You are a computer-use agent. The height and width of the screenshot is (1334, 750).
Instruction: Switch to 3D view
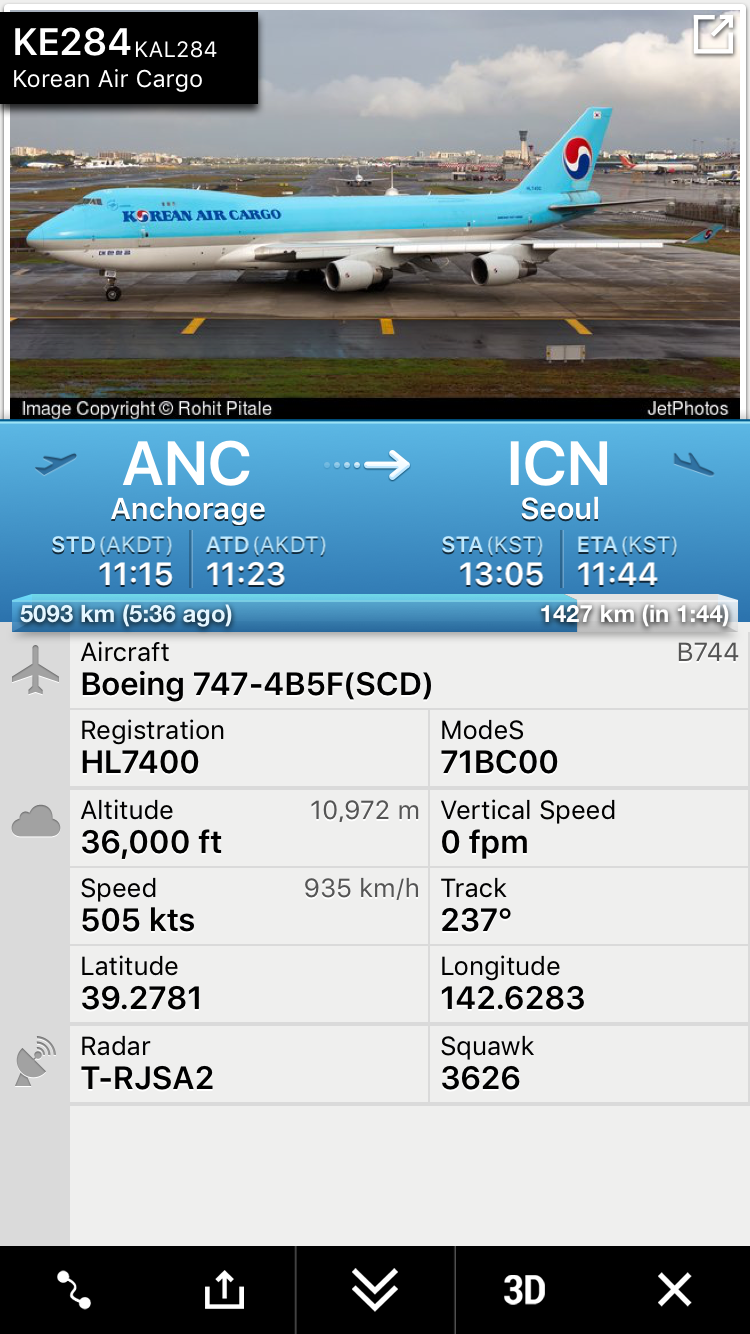[524, 1290]
